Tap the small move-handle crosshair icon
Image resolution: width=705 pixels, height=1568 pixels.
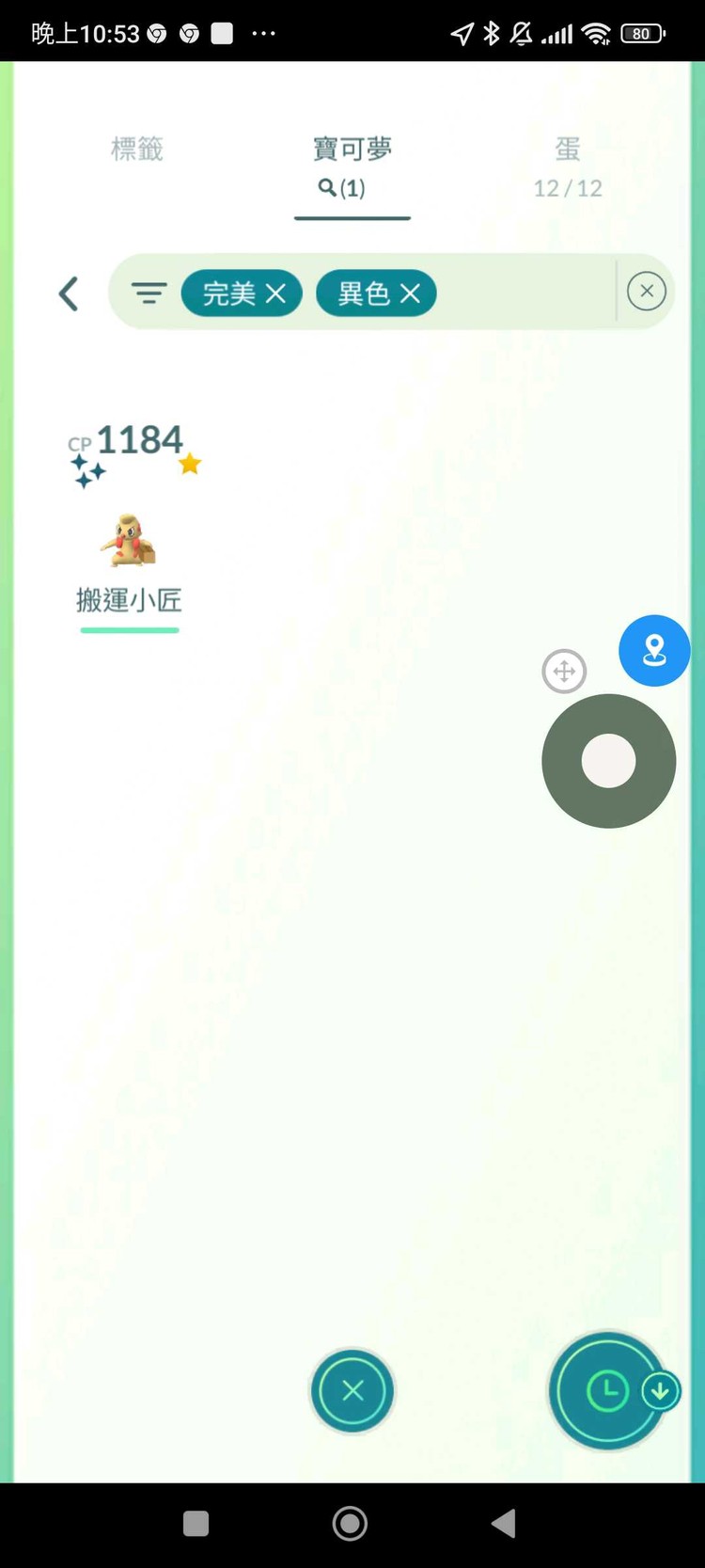564,672
